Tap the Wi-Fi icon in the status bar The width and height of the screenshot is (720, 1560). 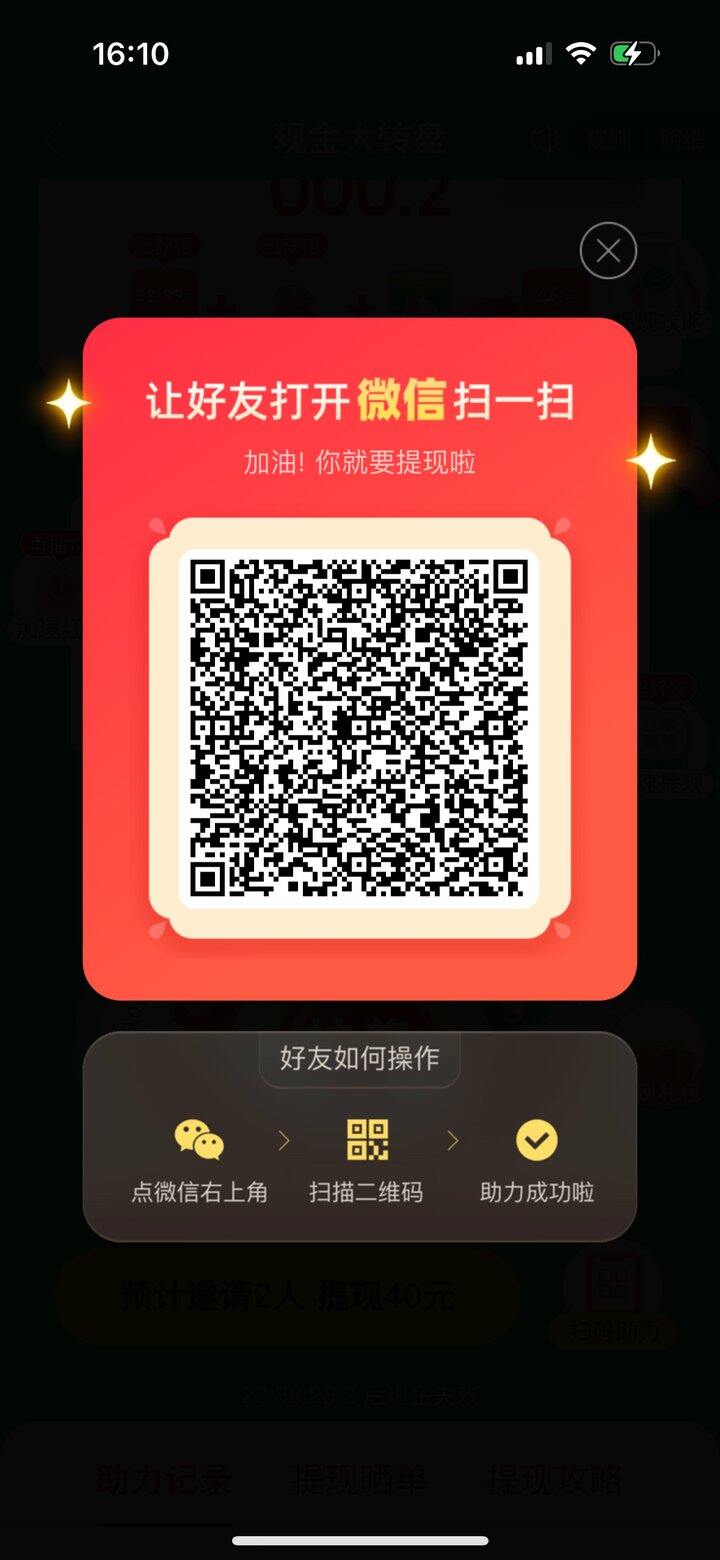coord(580,53)
